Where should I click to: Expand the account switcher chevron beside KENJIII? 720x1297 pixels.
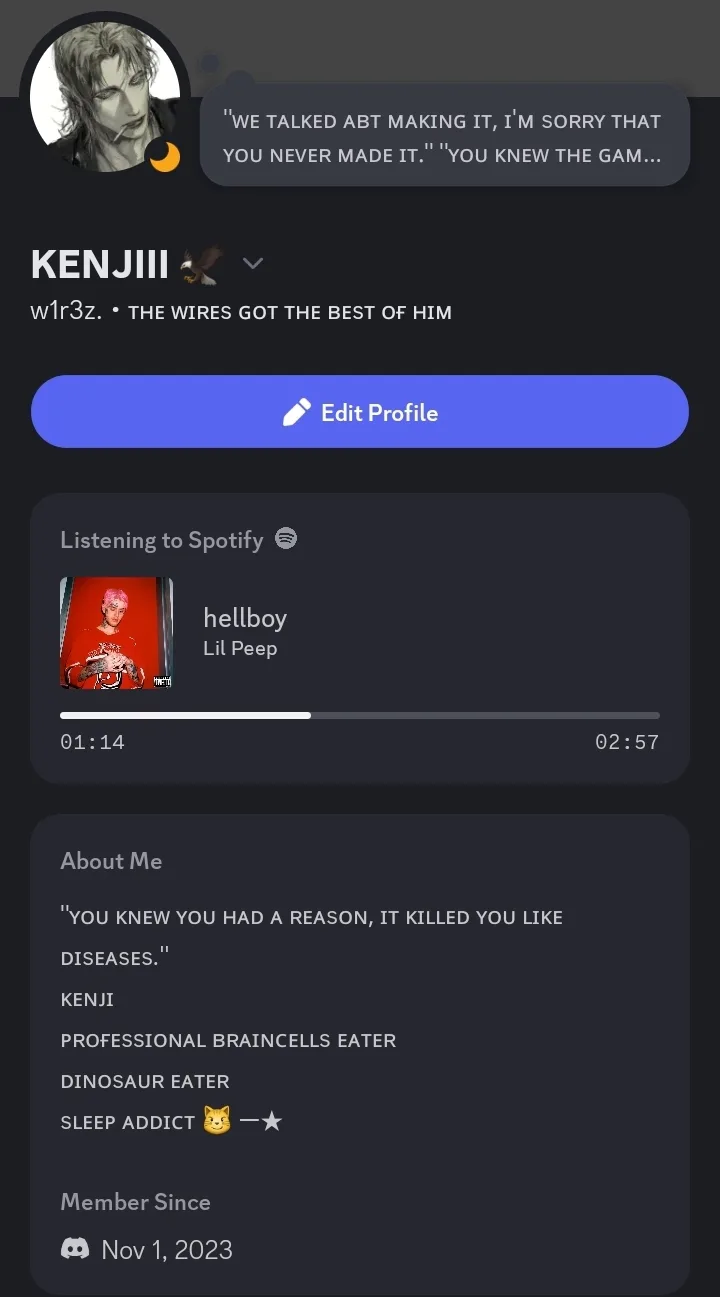click(x=253, y=263)
